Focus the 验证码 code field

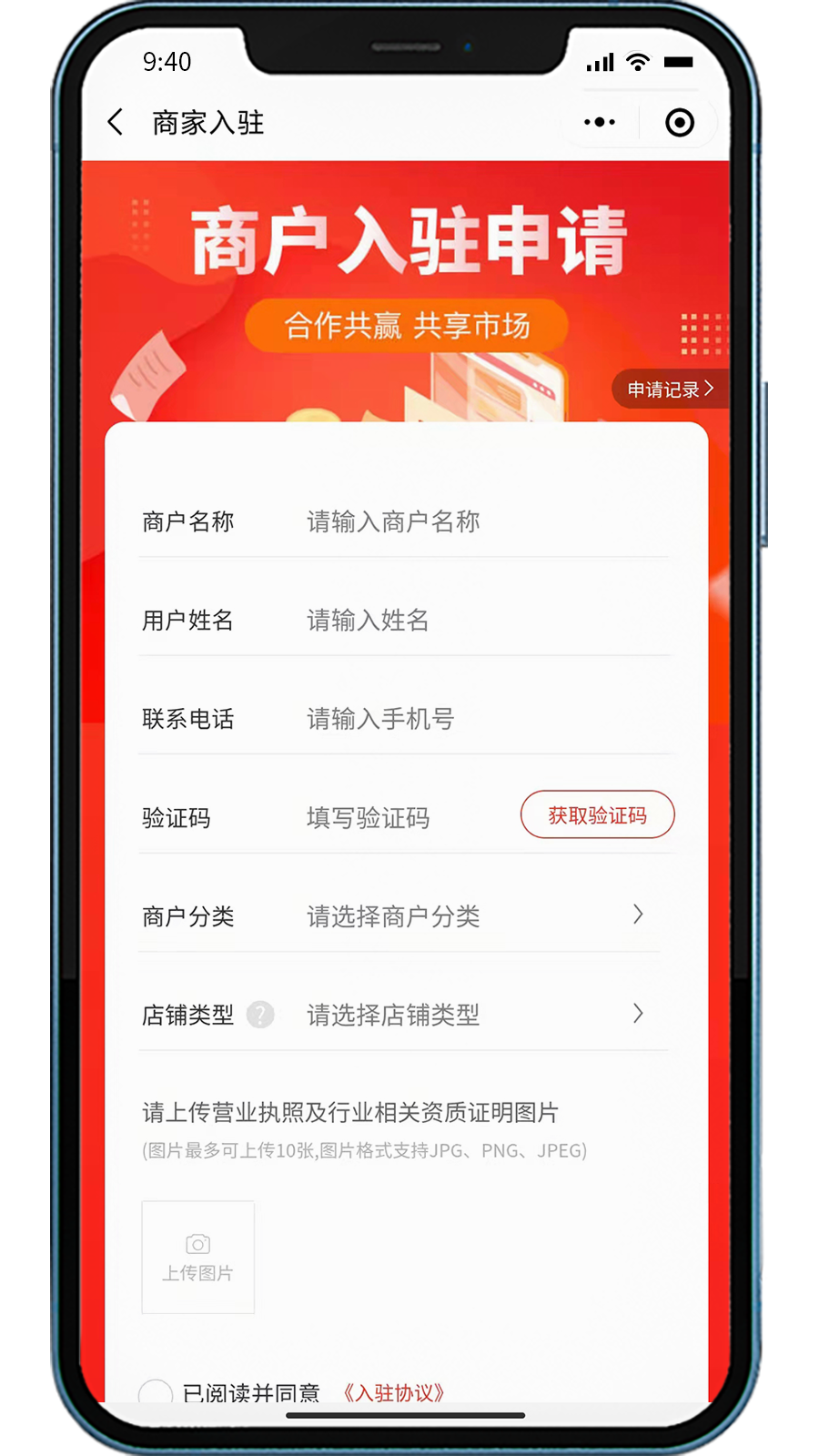pyautogui.click(x=400, y=817)
